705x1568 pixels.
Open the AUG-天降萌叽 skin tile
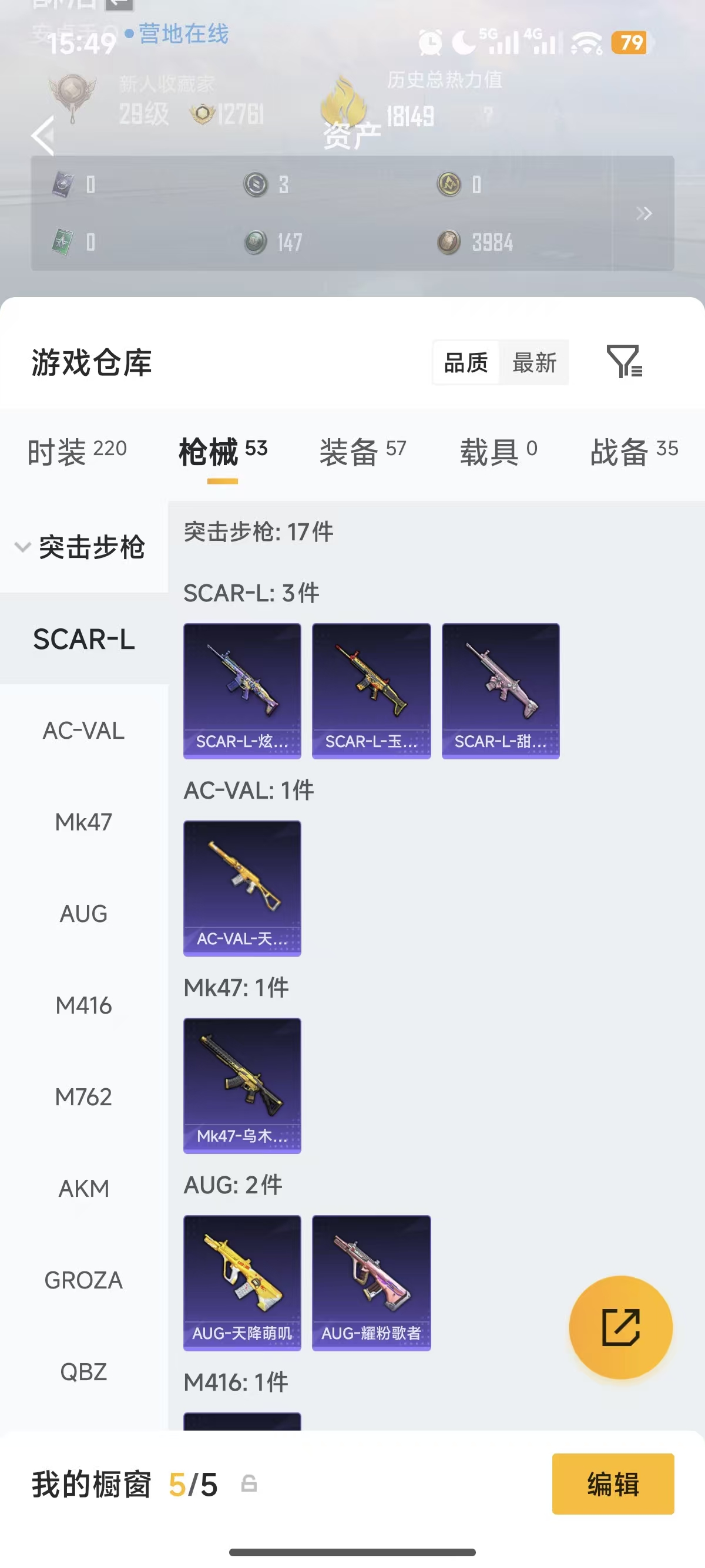[242, 1283]
